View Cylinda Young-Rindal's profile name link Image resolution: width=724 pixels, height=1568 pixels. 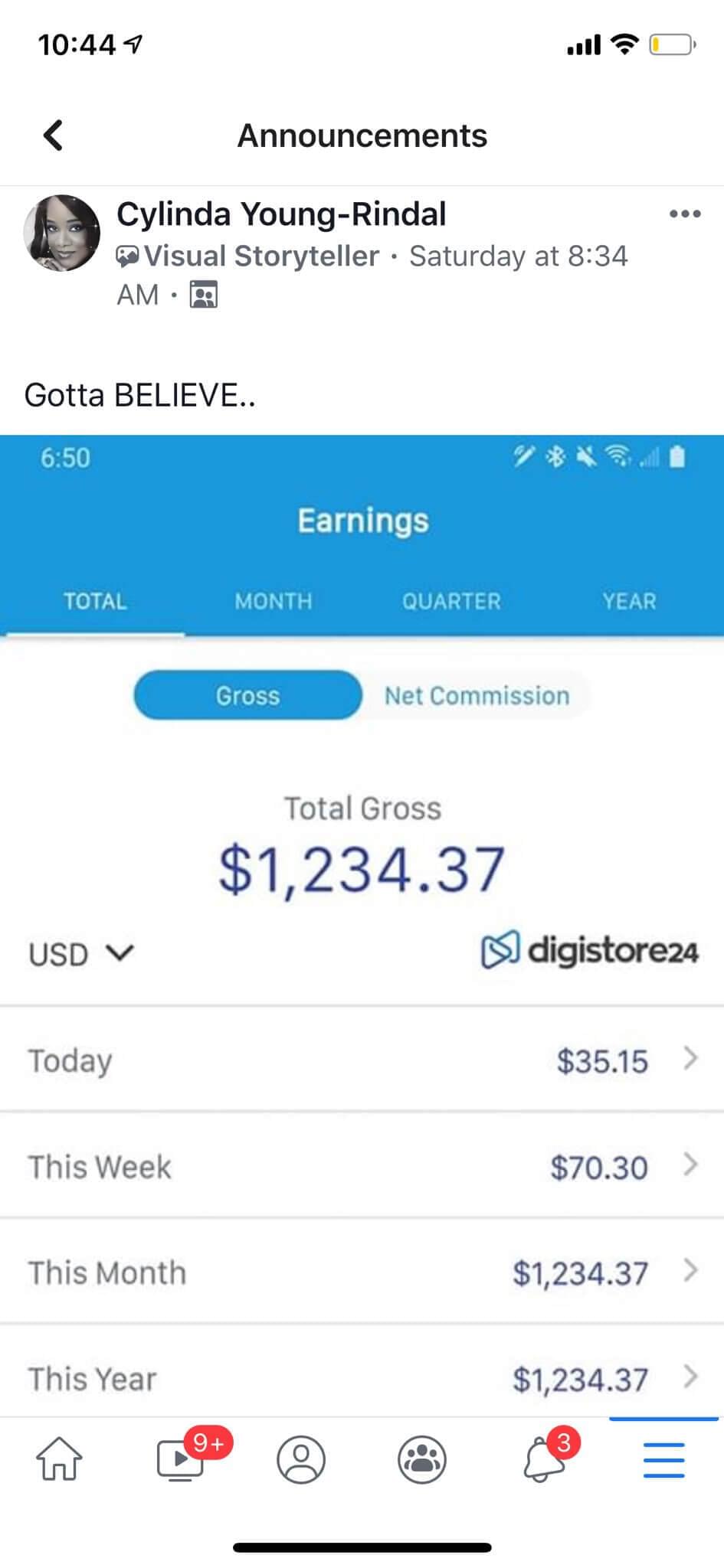281,214
